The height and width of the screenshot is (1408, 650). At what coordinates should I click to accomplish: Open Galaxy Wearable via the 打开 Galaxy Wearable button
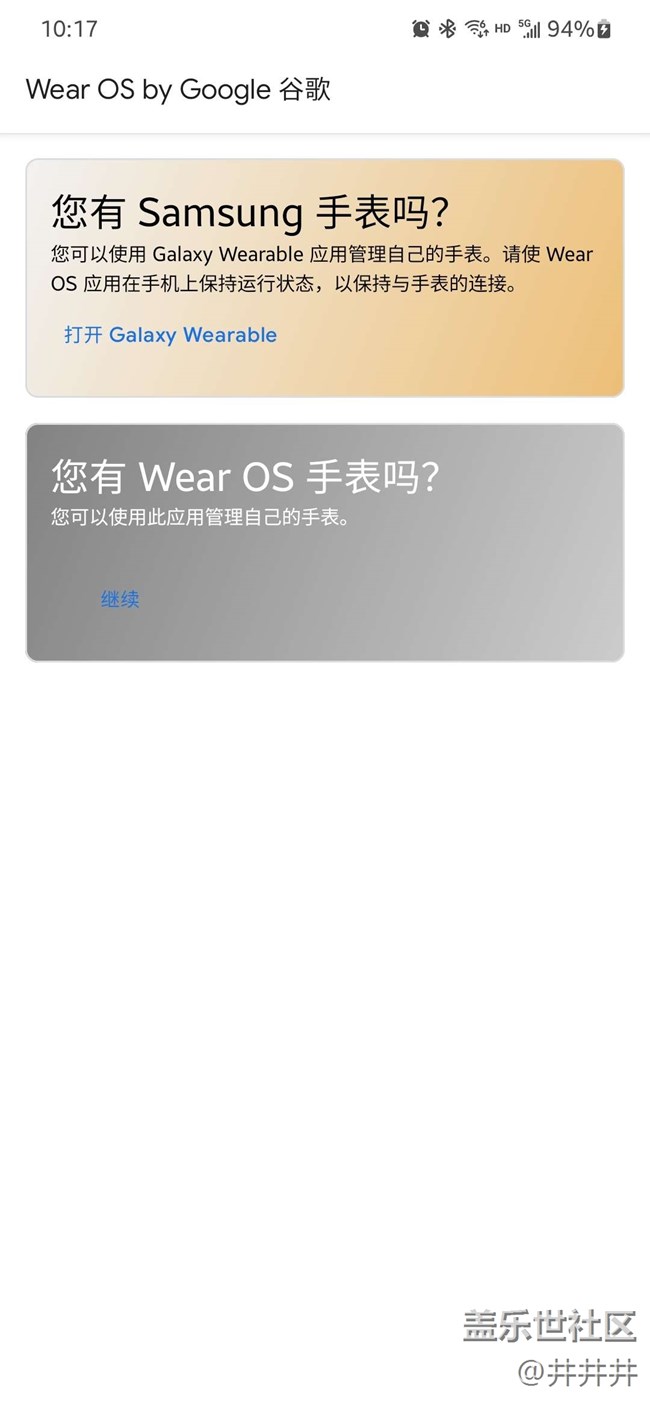pos(171,335)
